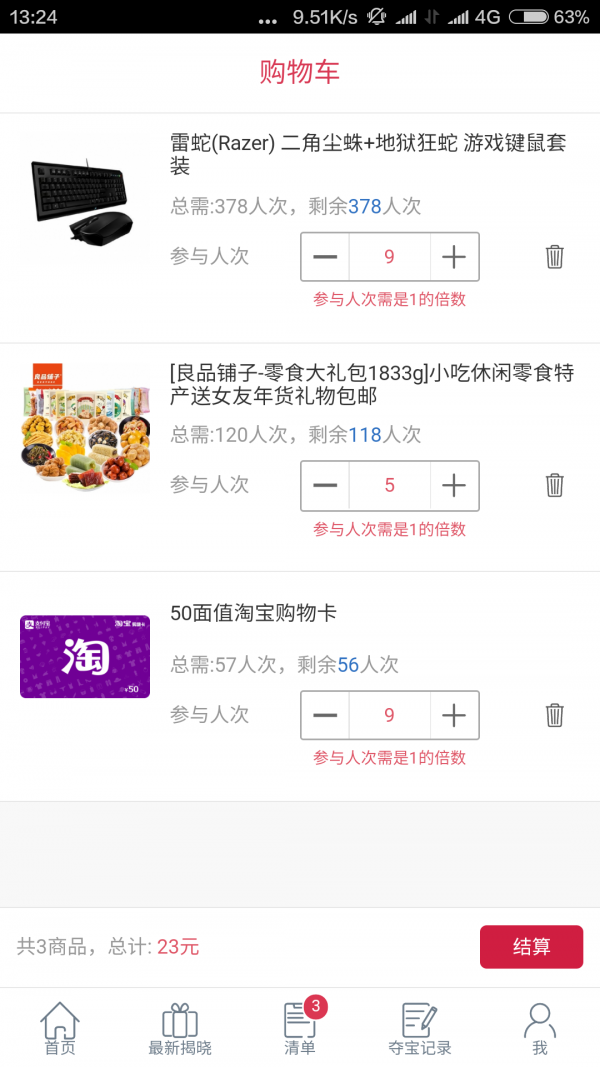The height and width of the screenshot is (1067, 600).
Task: Open the 夺宝记录 tab
Action: [420, 1028]
